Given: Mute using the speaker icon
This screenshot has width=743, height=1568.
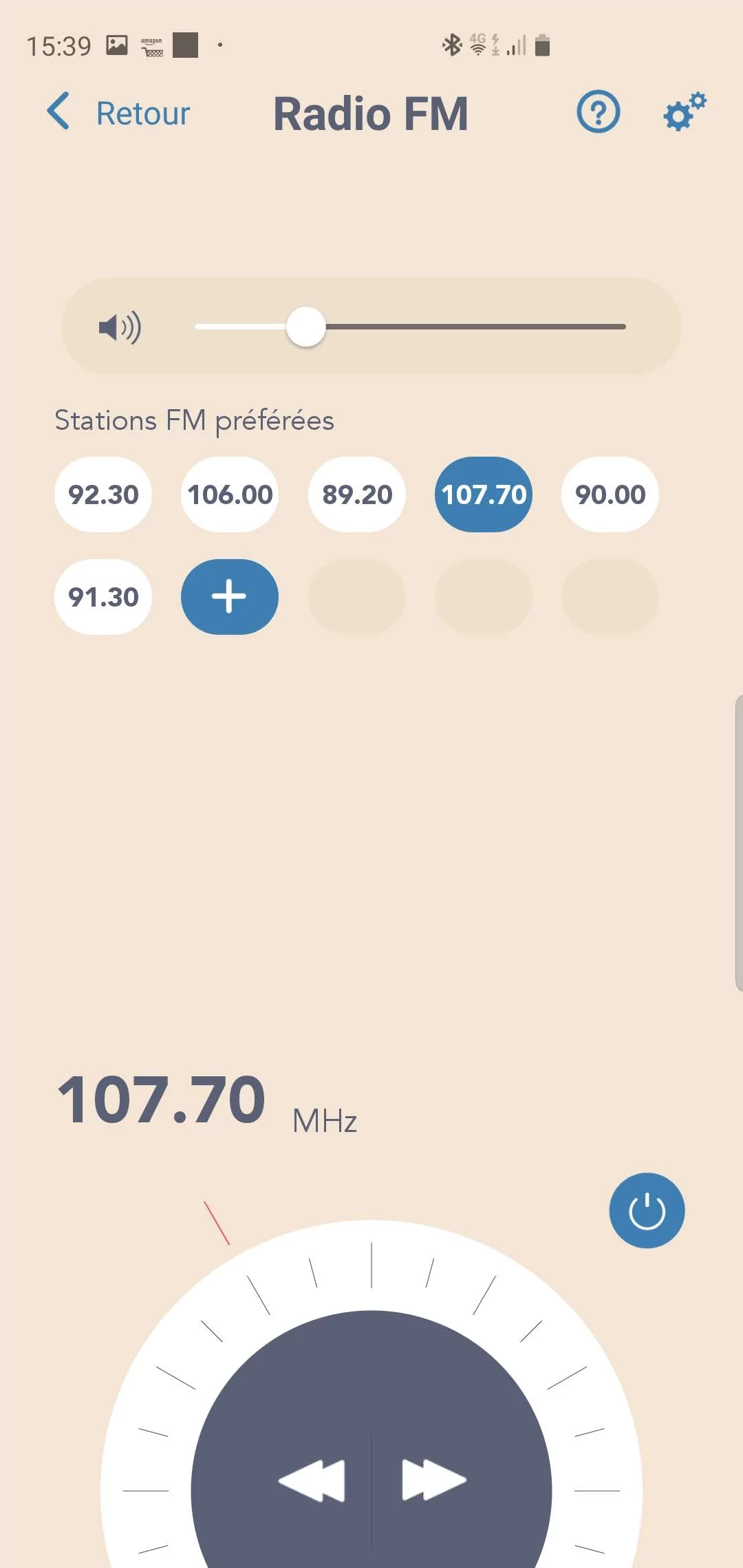Looking at the screenshot, I should pos(120,327).
